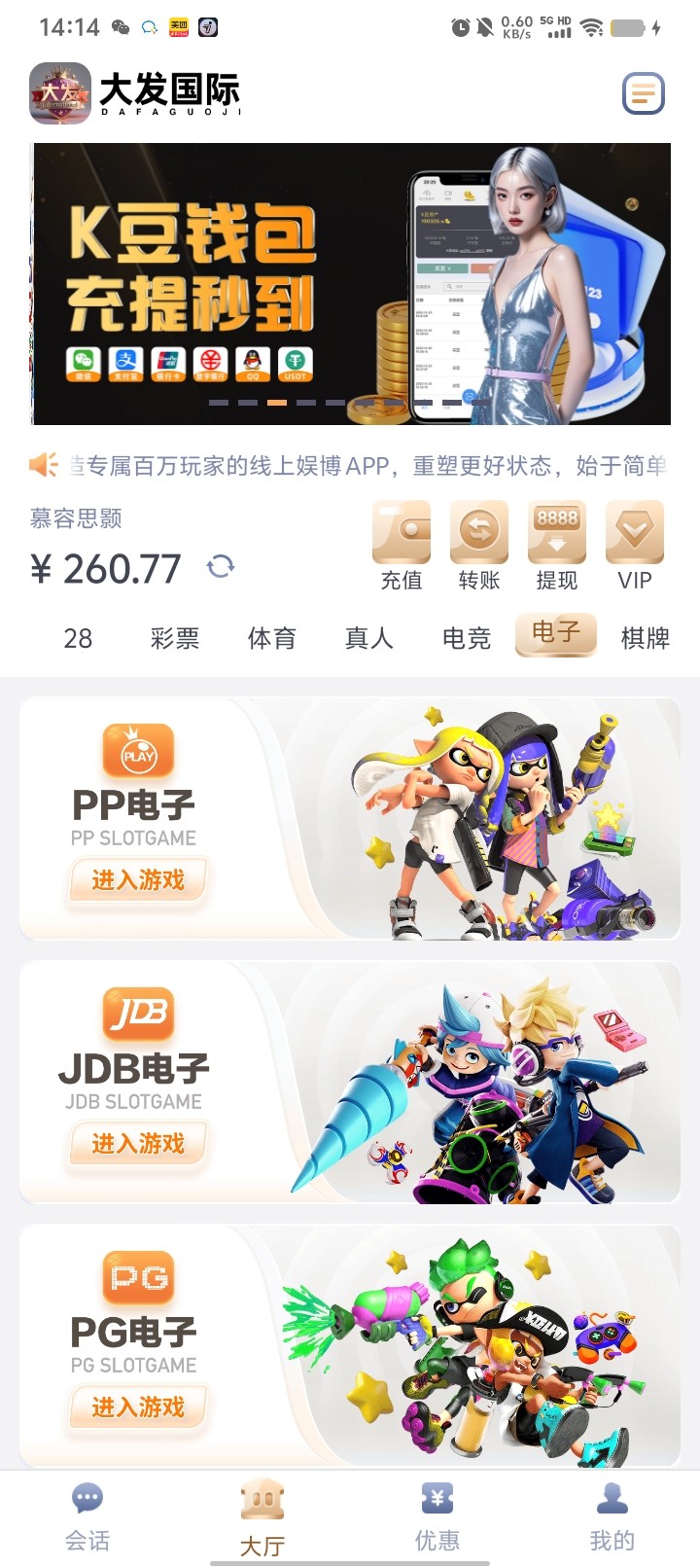Enter the PP电子 game
The image size is (700, 1568).
pyautogui.click(x=138, y=880)
